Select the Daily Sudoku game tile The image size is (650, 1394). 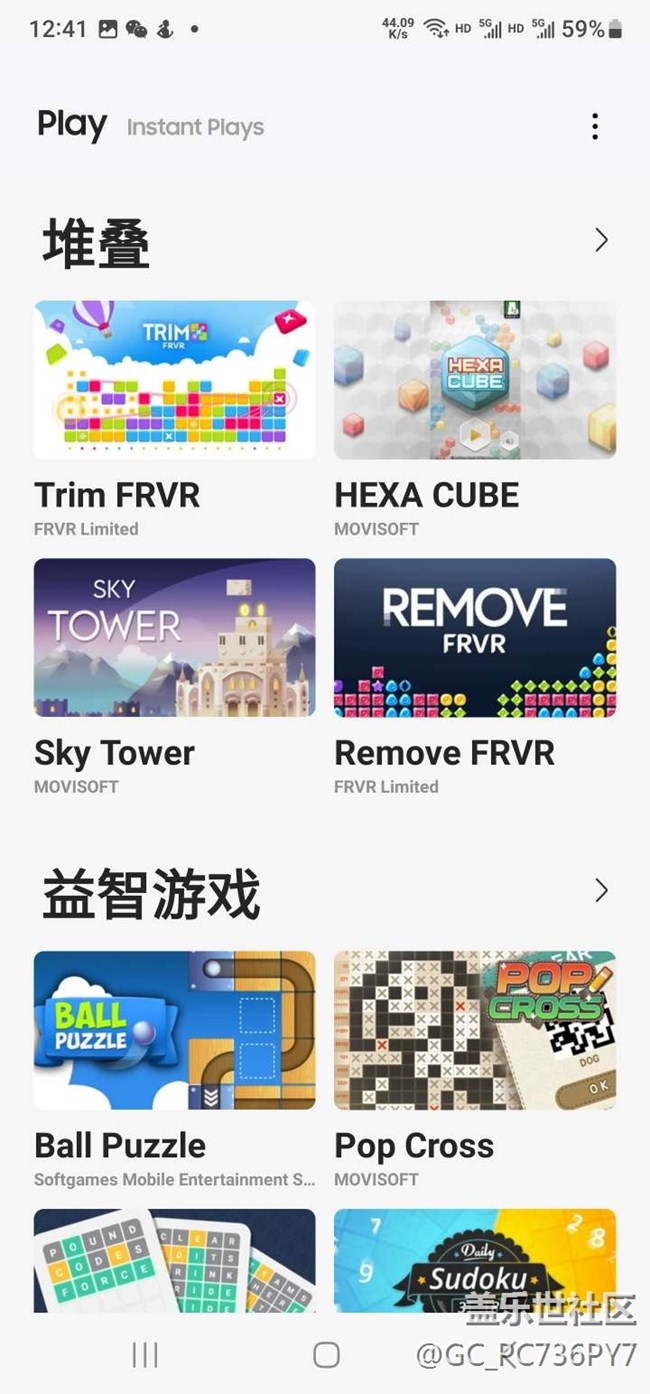pos(475,1260)
